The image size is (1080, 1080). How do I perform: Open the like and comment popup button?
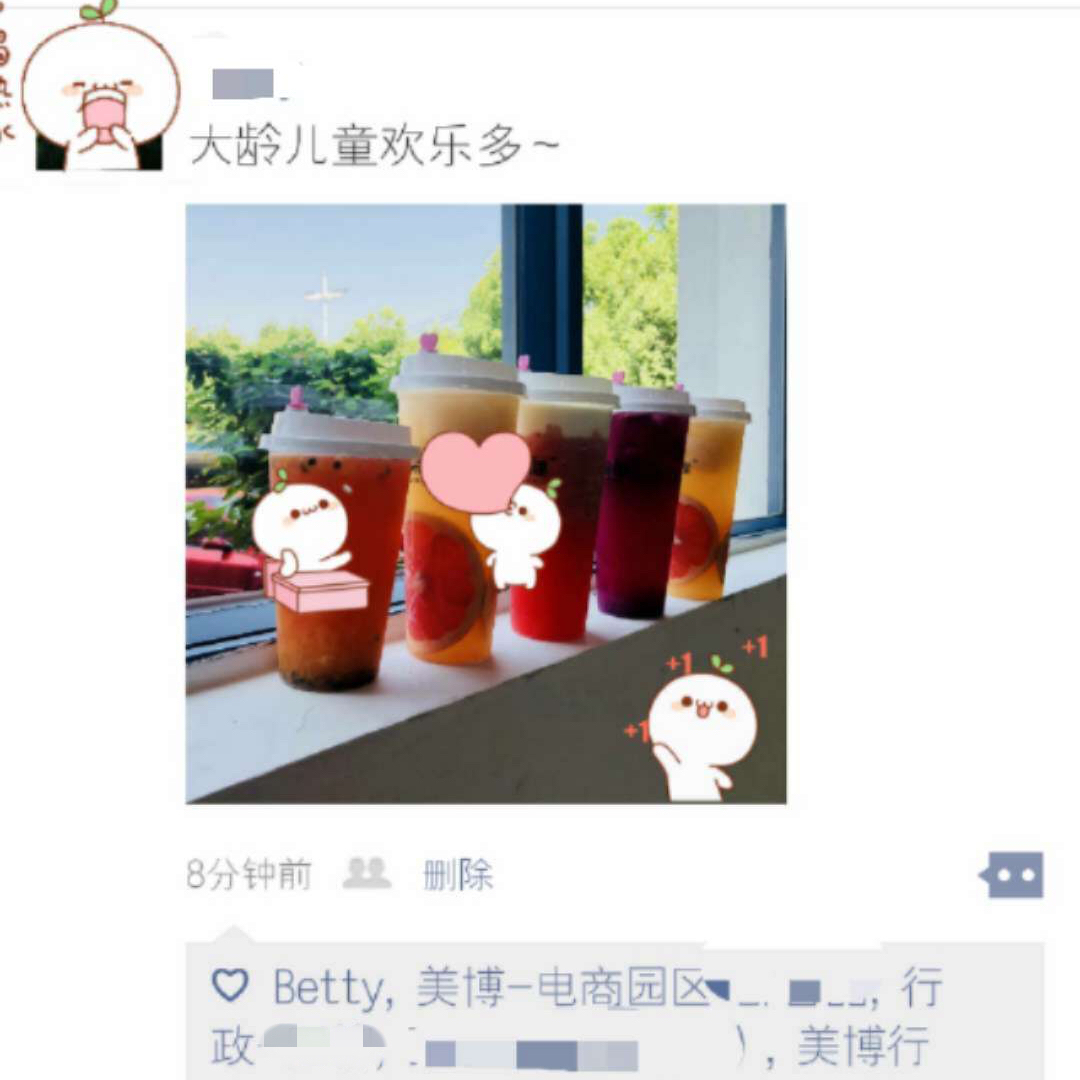(1014, 875)
